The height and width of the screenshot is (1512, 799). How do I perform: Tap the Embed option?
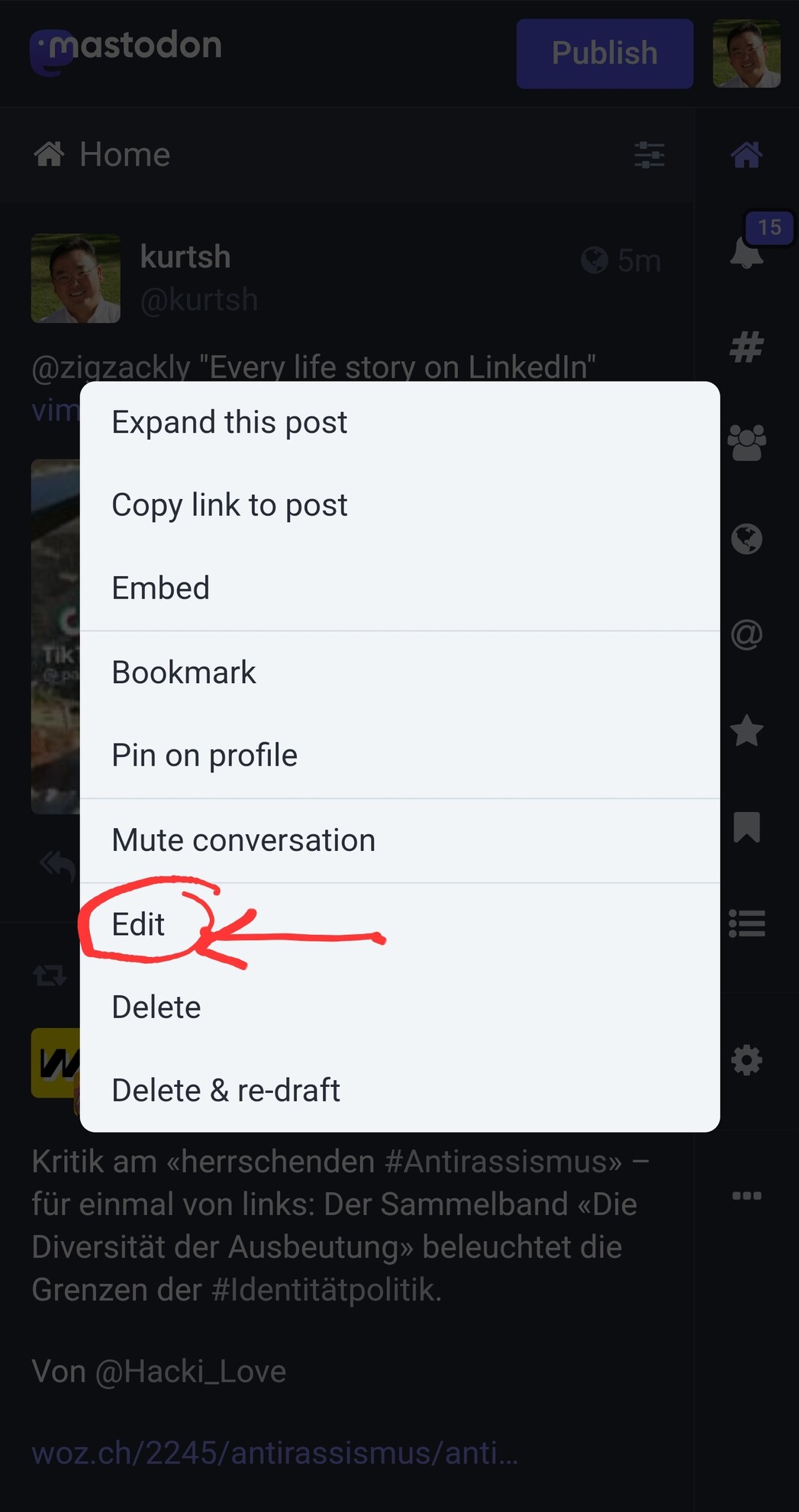[x=160, y=588]
